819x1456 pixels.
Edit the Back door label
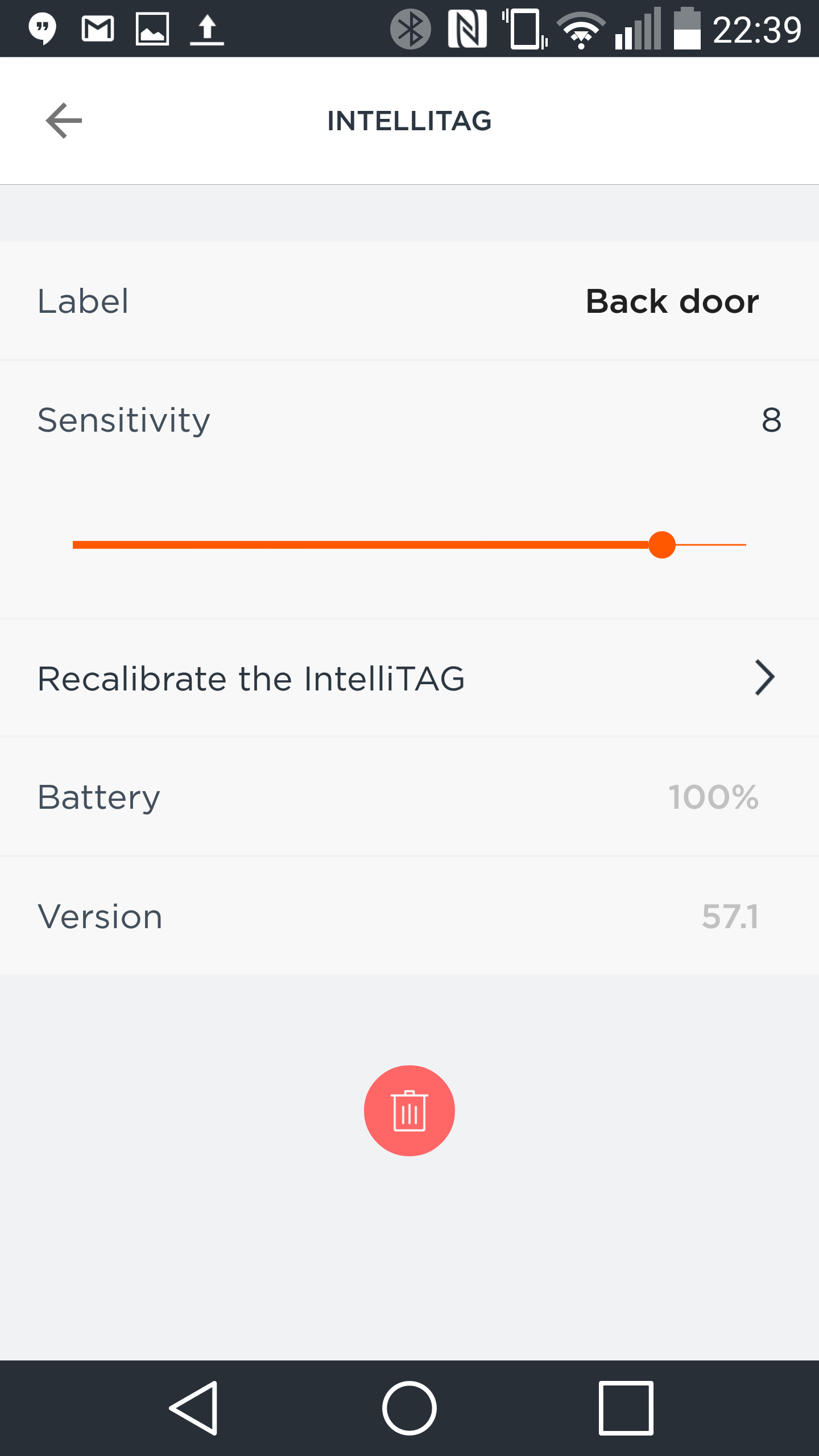409,301
